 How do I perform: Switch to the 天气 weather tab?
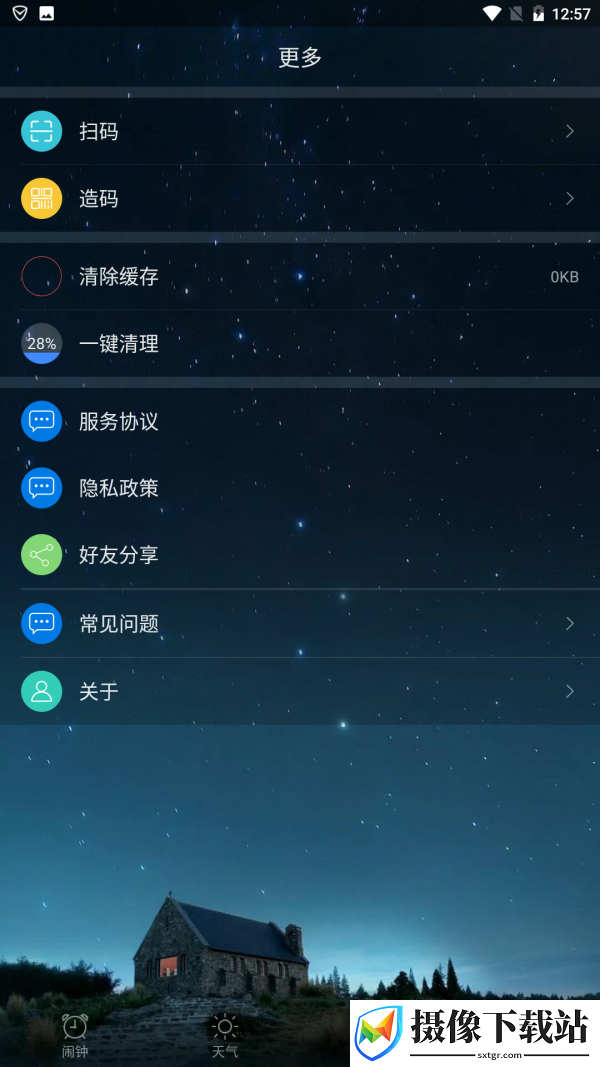point(224,1036)
